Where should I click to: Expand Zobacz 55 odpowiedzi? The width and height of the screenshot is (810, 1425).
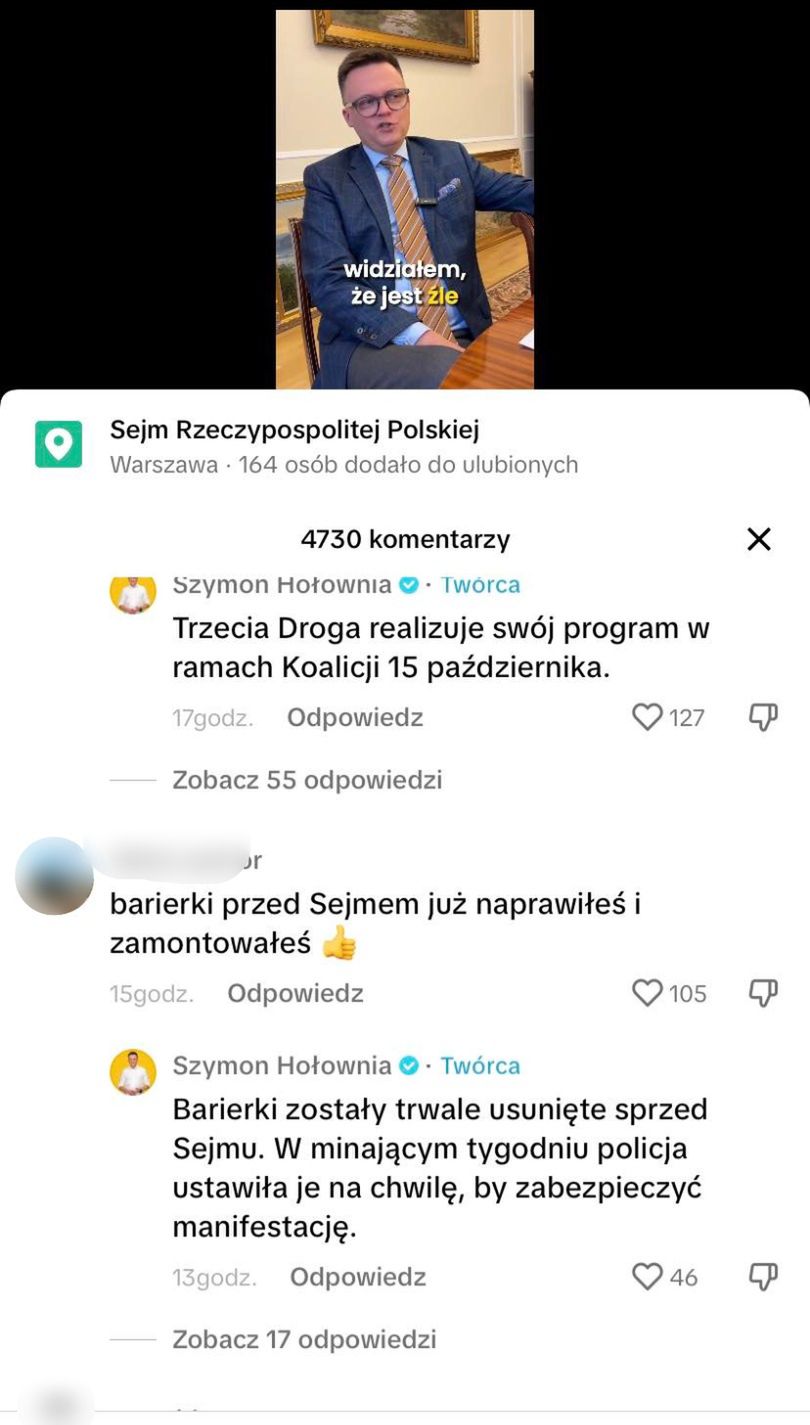point(307,780)
